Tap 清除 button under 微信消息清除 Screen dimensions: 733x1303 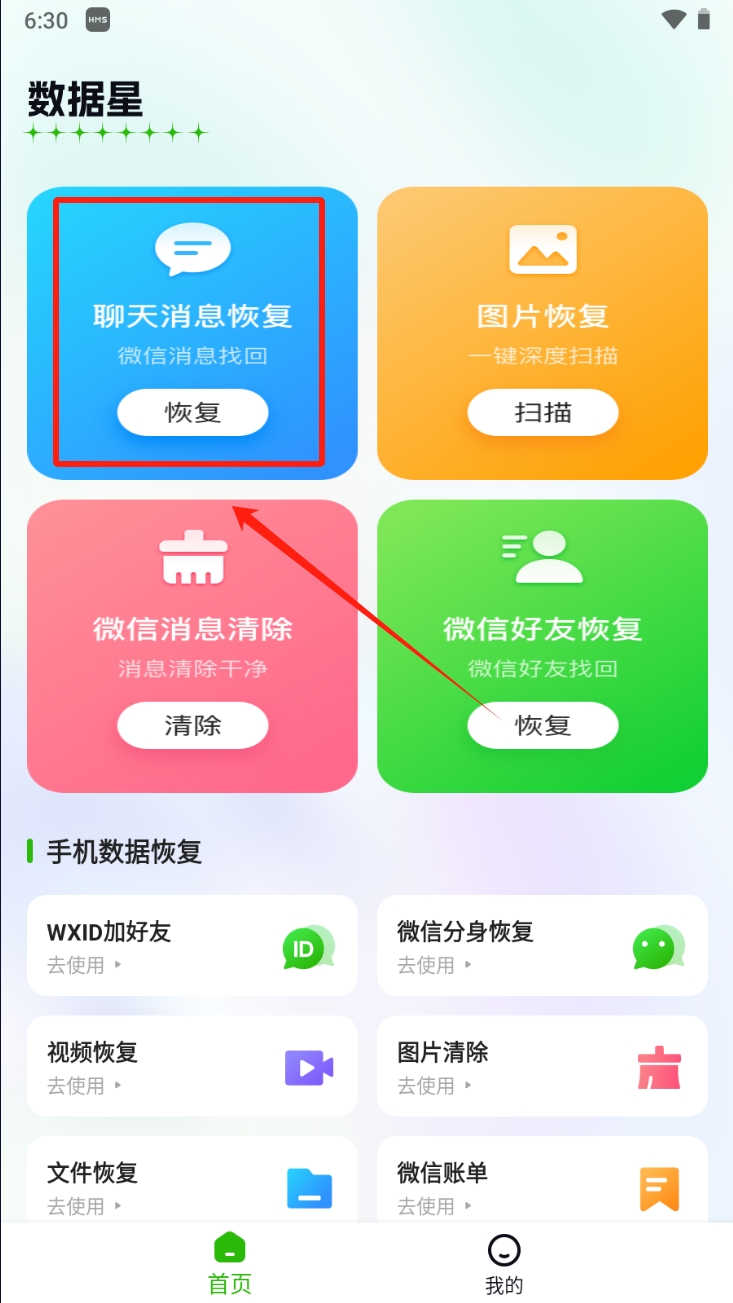click(x=192, y=725)
